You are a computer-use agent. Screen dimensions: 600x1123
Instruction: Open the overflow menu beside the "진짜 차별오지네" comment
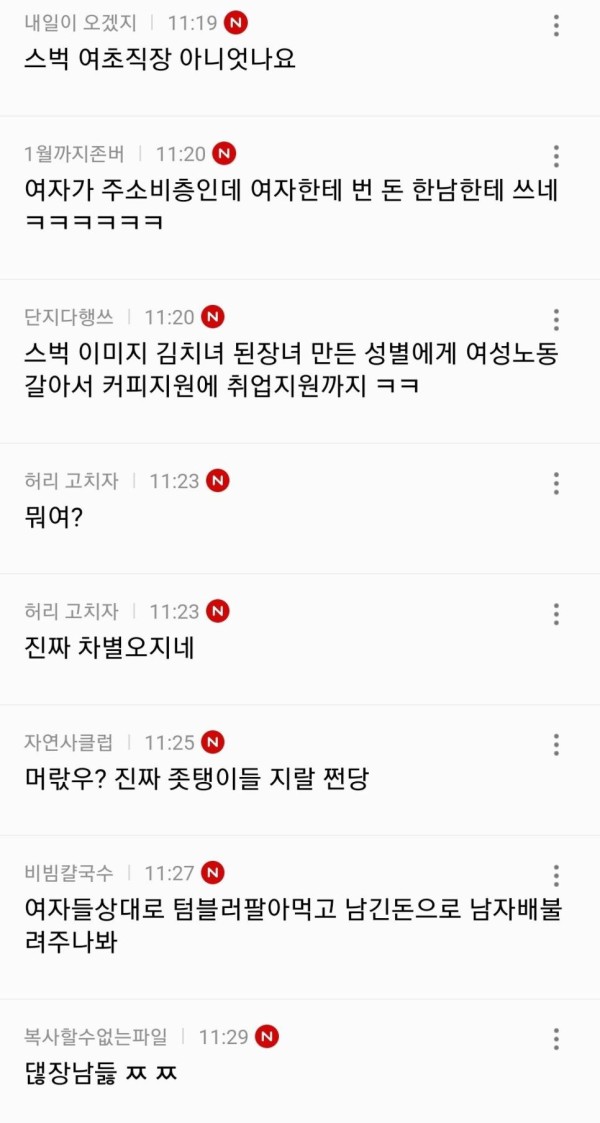click(x=556, y=614)
